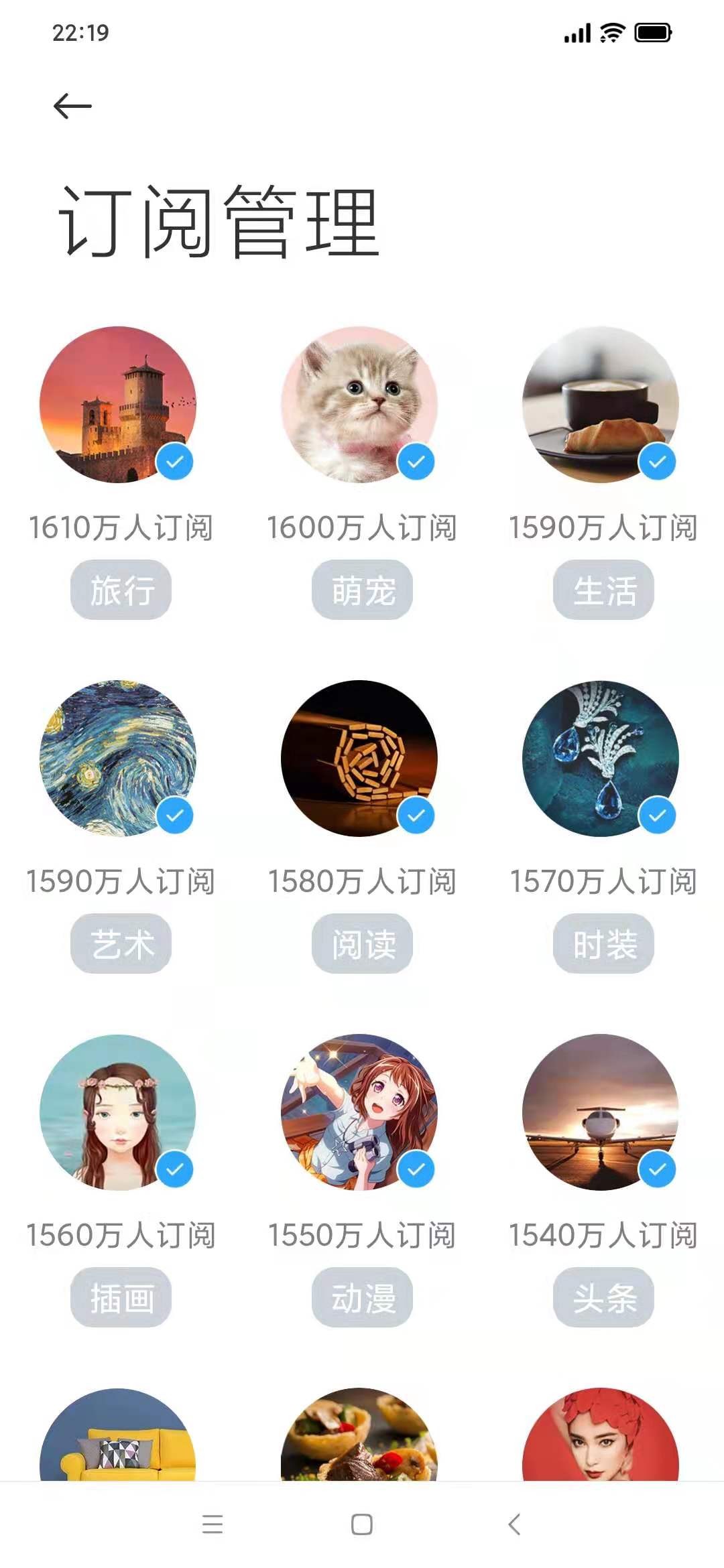Click the 阅读 tag button
Image resolution: width=724 pixels, height=1568 pixels.
click(361, 945)
